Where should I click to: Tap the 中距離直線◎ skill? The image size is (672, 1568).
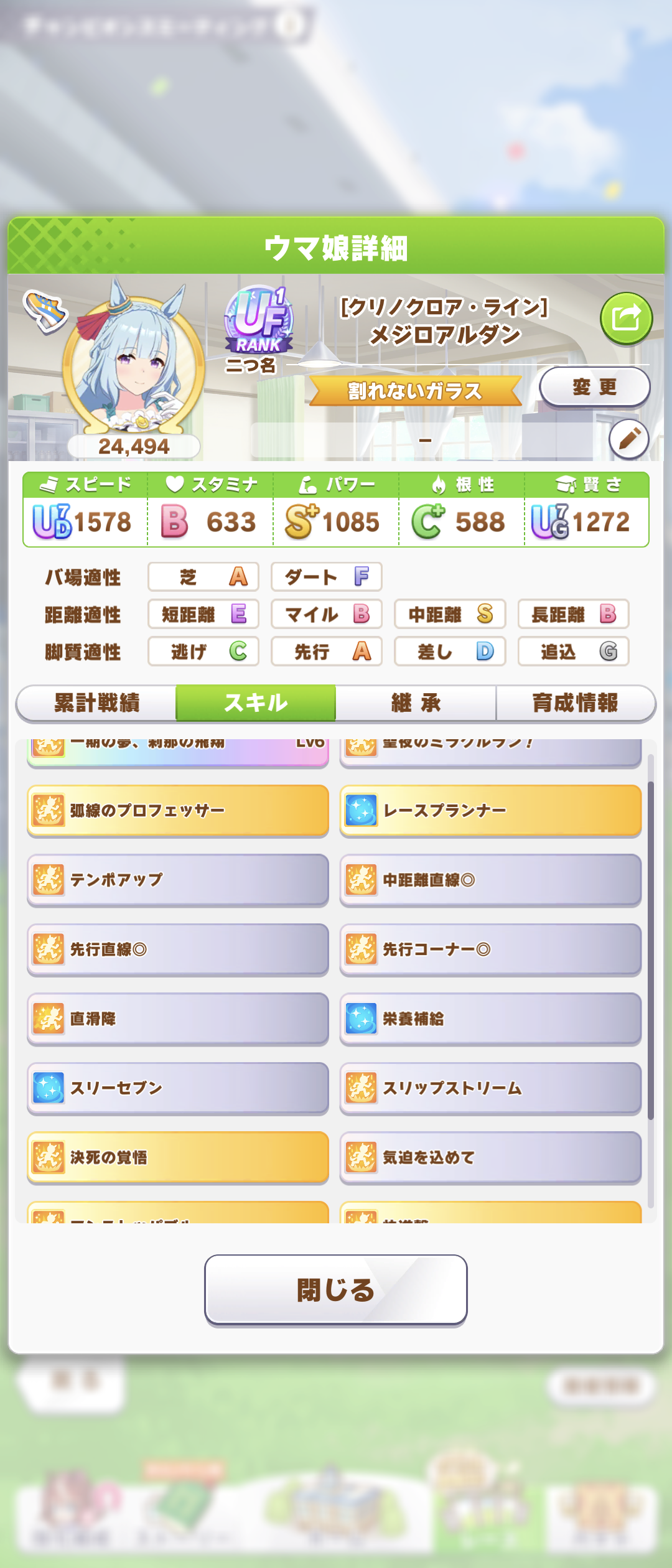click(x=490, y=880)
